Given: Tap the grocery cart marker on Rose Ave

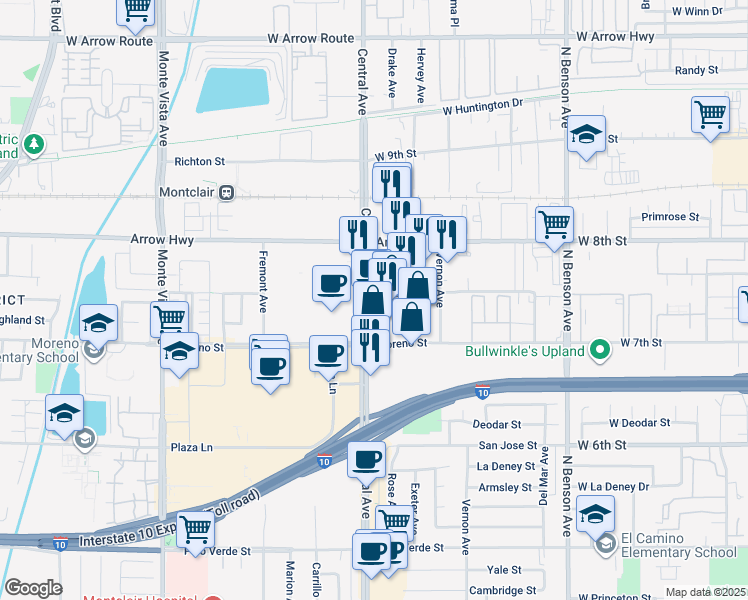Looking at the screenshot, I should coord(395,522).
